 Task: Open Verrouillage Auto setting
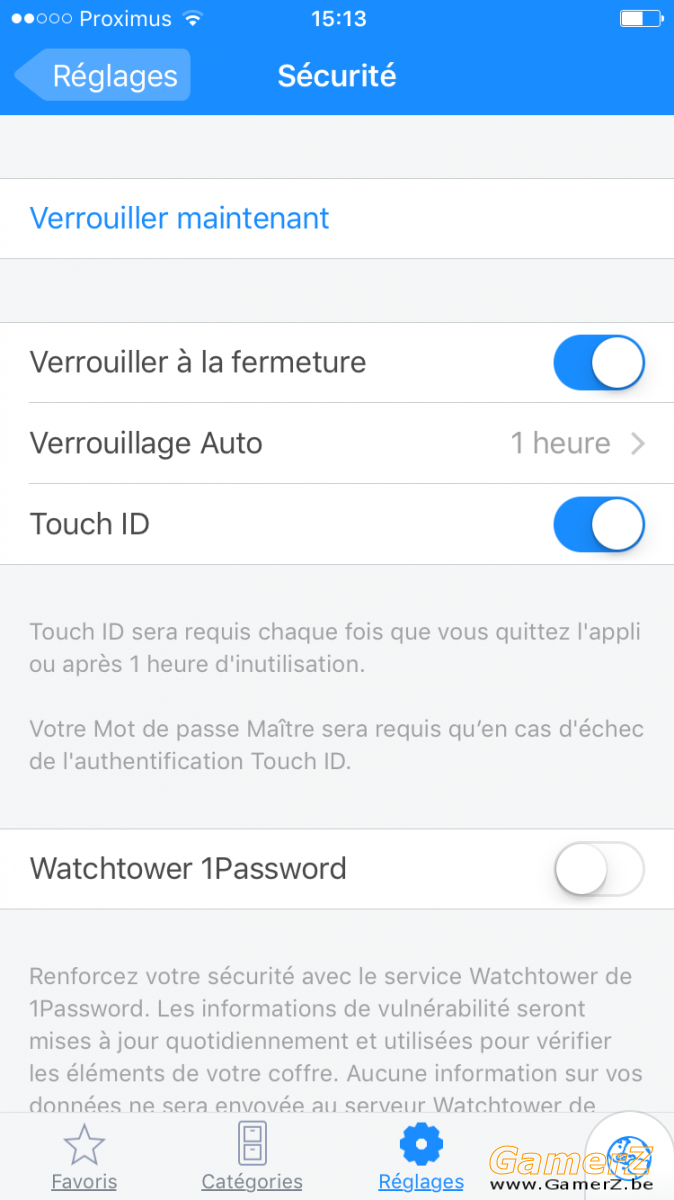click(x=337, y=443)
